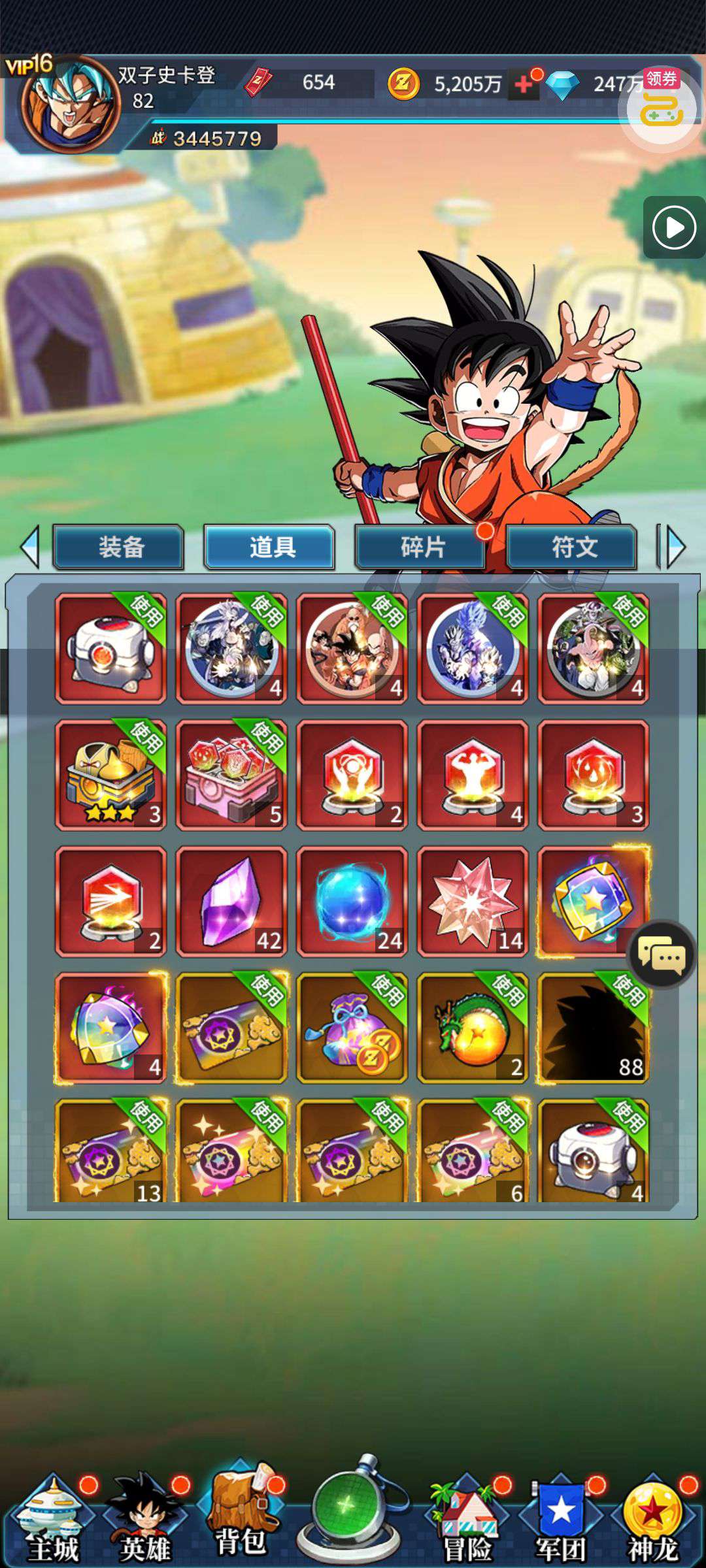
Task: Open the player avatar profile
Action: click(x=71, y=105)
